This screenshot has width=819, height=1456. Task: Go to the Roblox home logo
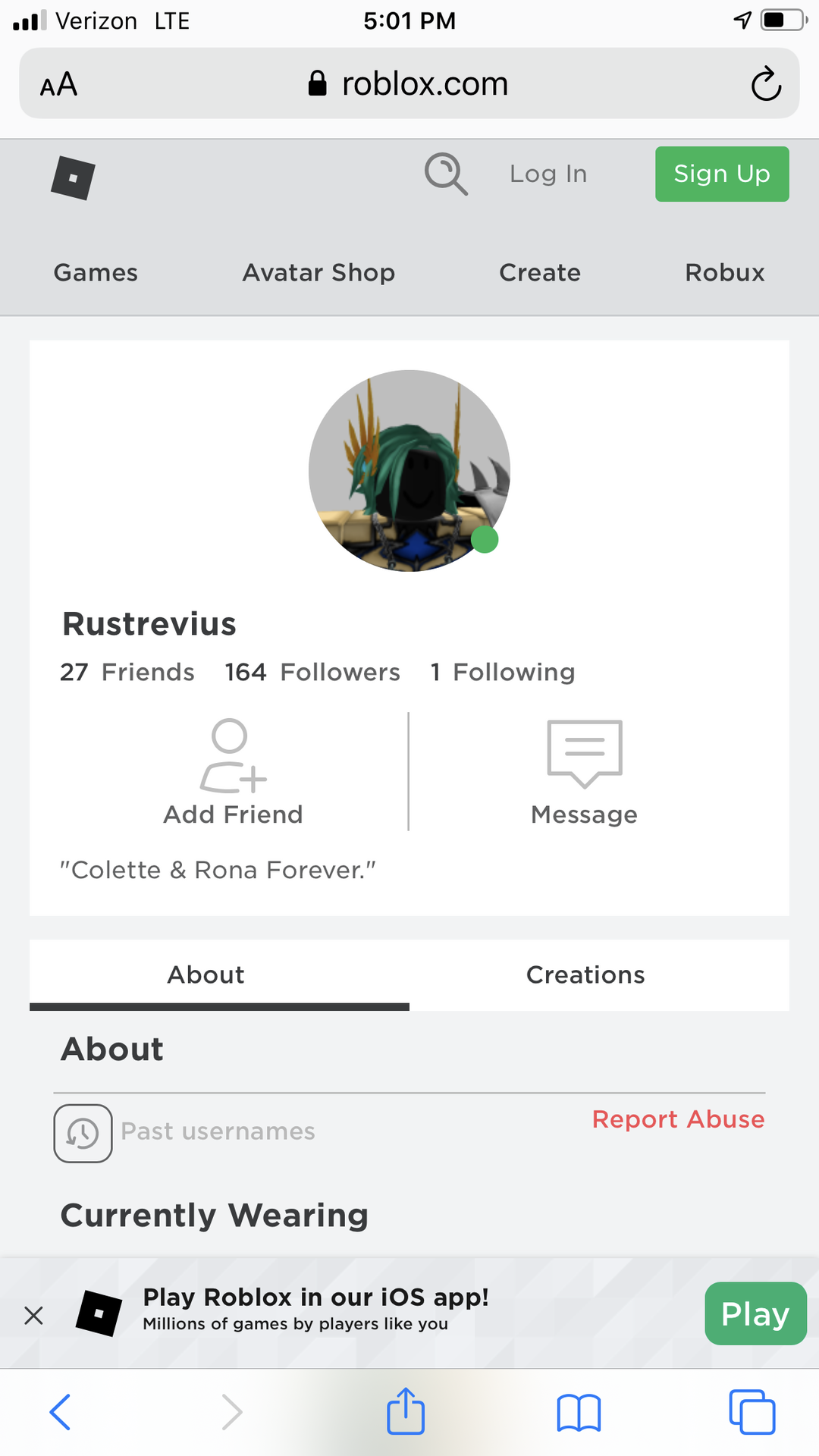(73, 178)
